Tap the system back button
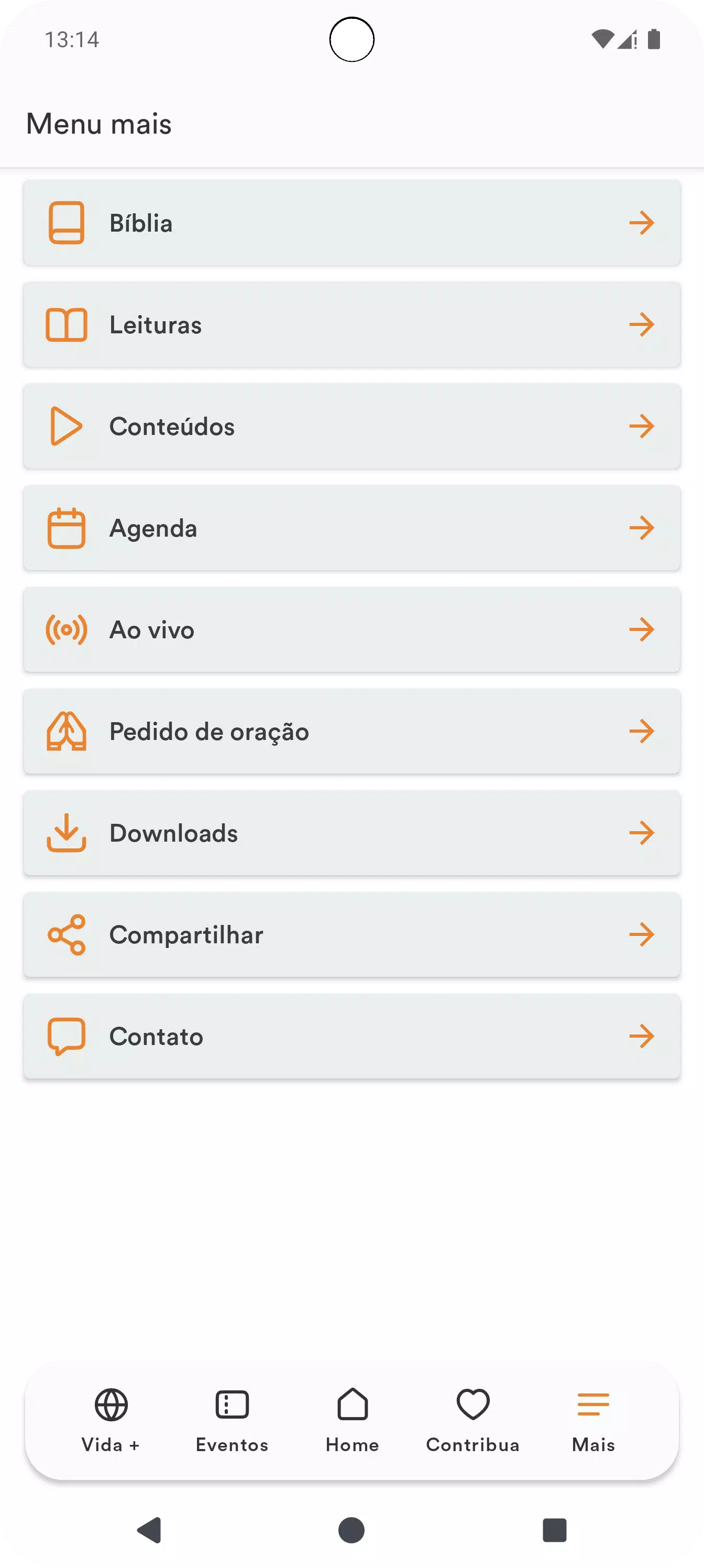 pos(149,1530)
